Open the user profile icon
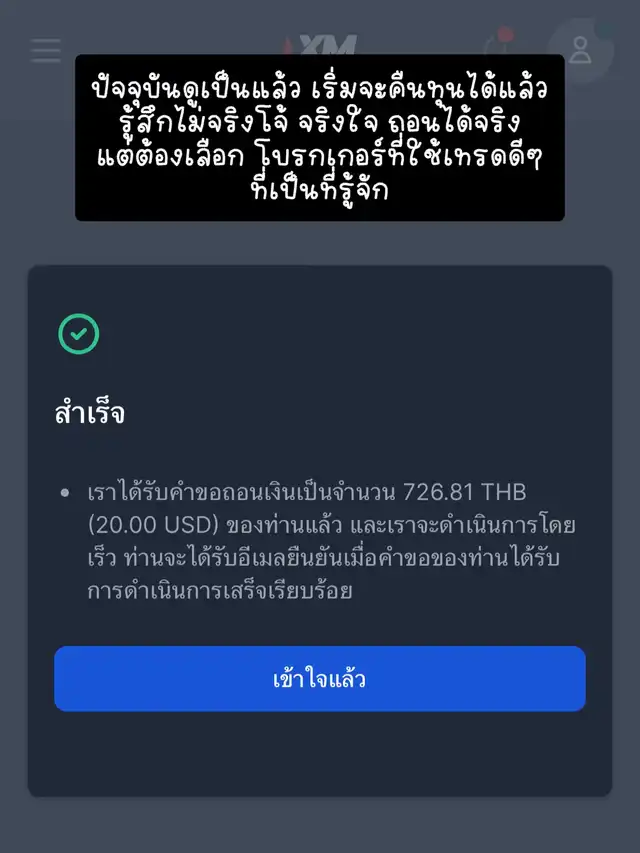Screen dimensions: 640x853 pos(580,50)
